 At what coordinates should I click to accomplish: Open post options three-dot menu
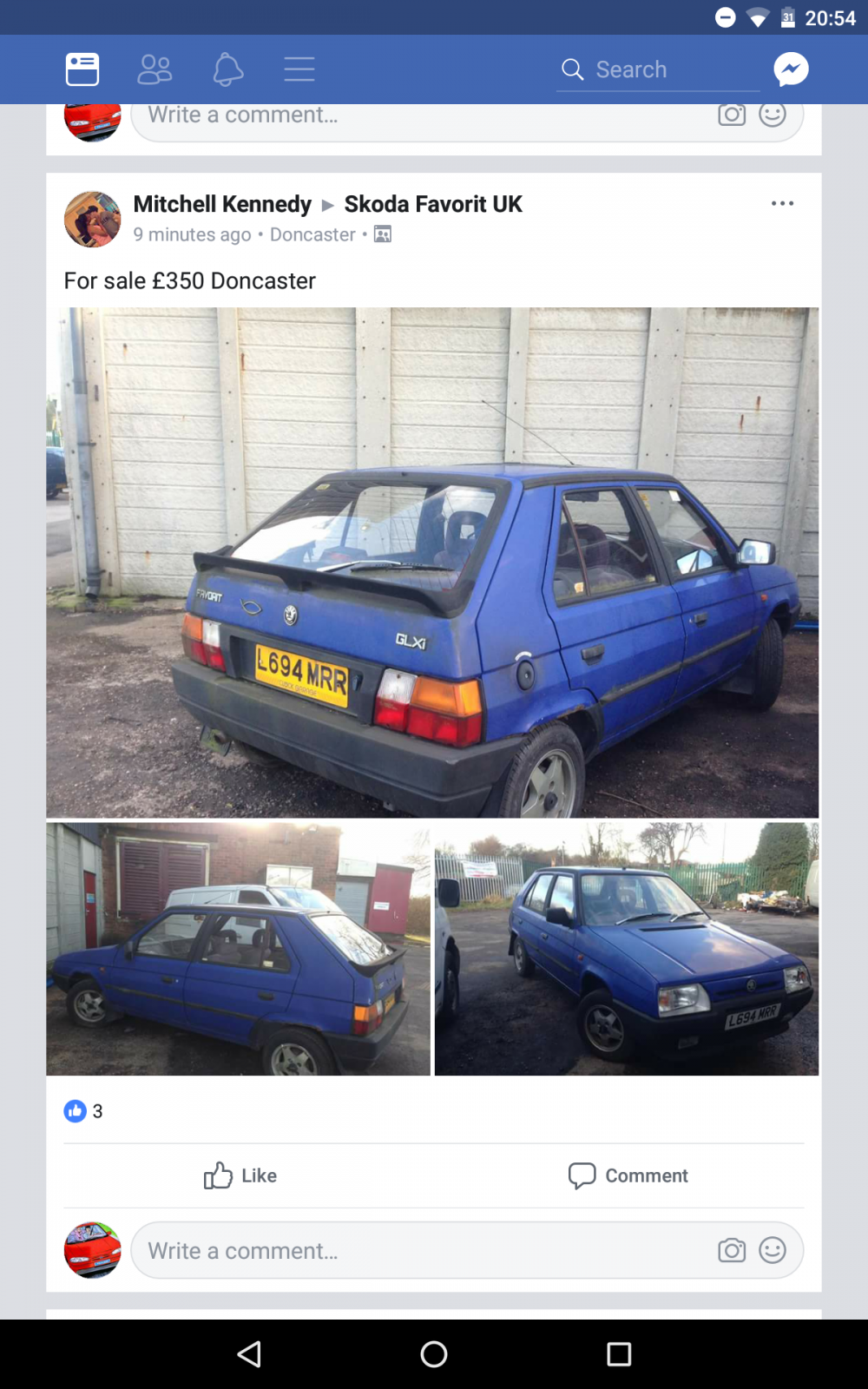tap(782, 203)
